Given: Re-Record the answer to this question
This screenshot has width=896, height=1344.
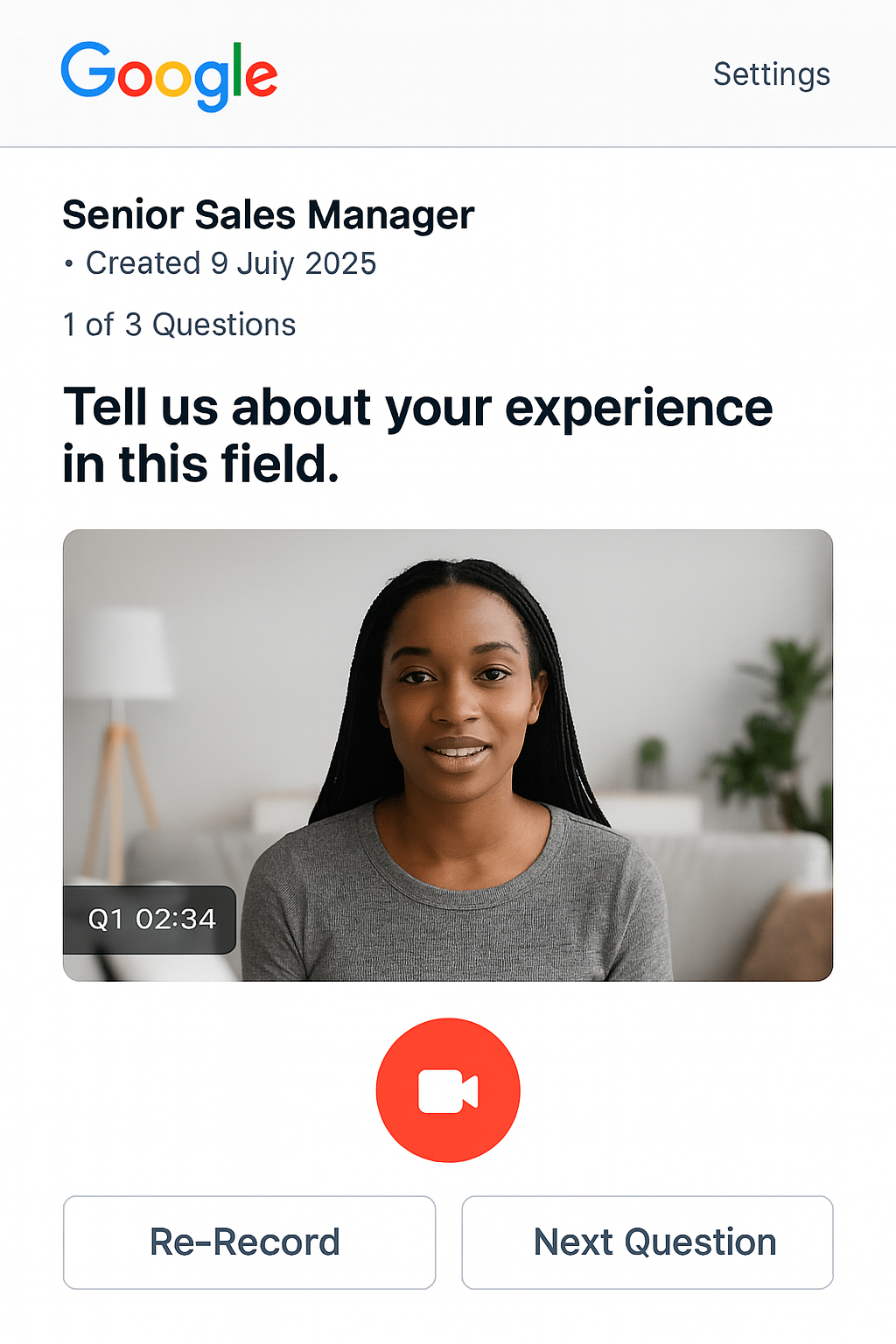Looking at the screenshot, I should click(x=249, y=1242).
